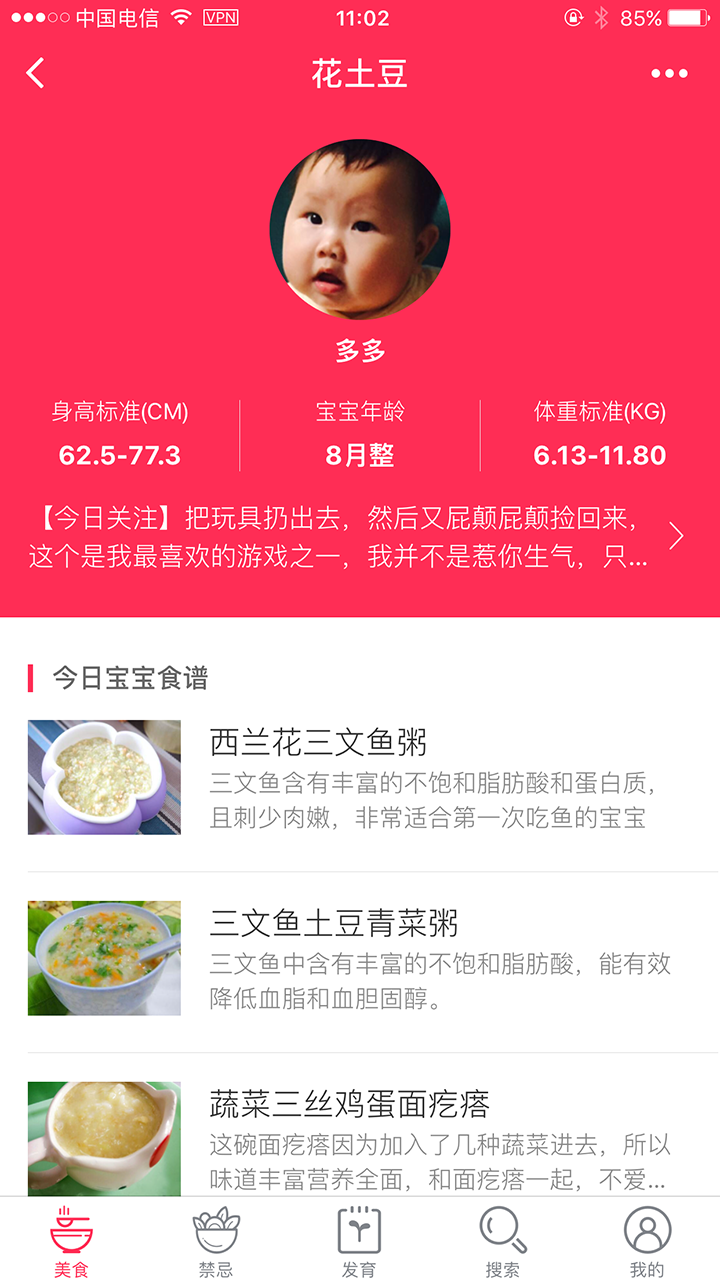Screen dimensions: 720x1280
Task: Open the 搜索 tab
Action: coord(503,1240)
